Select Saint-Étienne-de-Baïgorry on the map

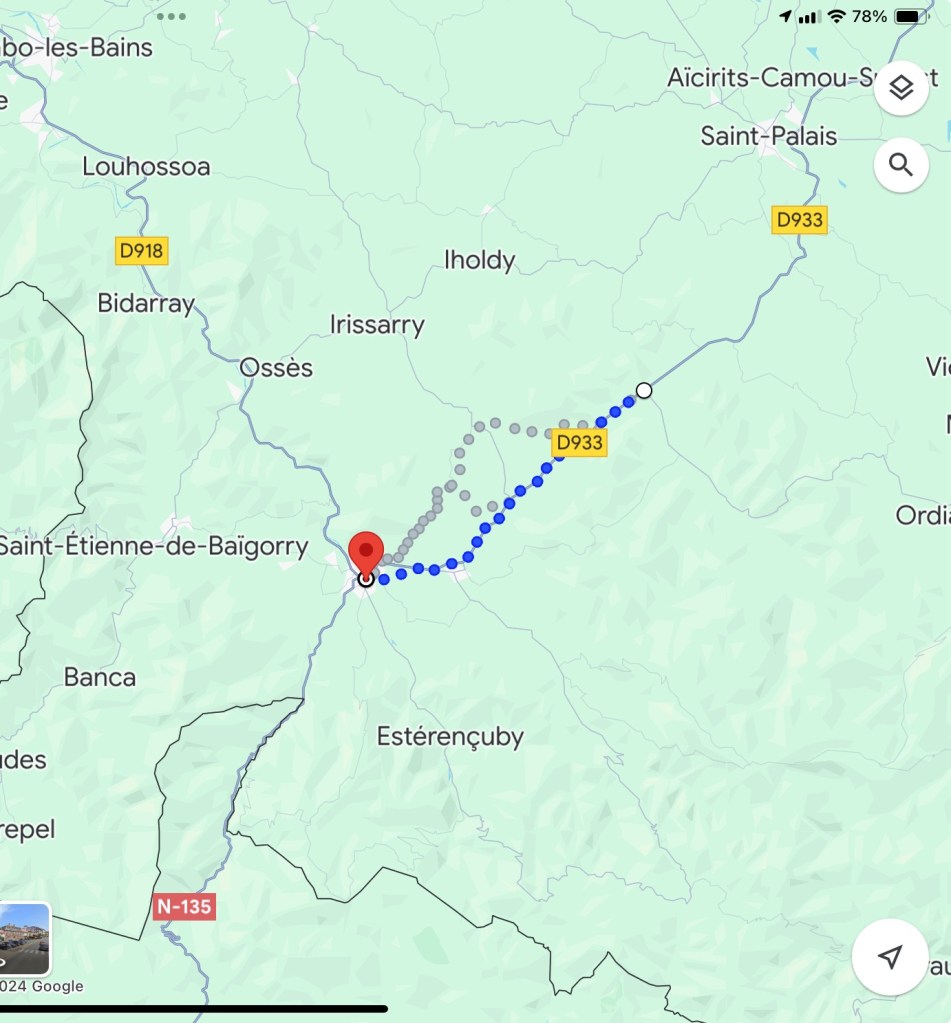152,546
